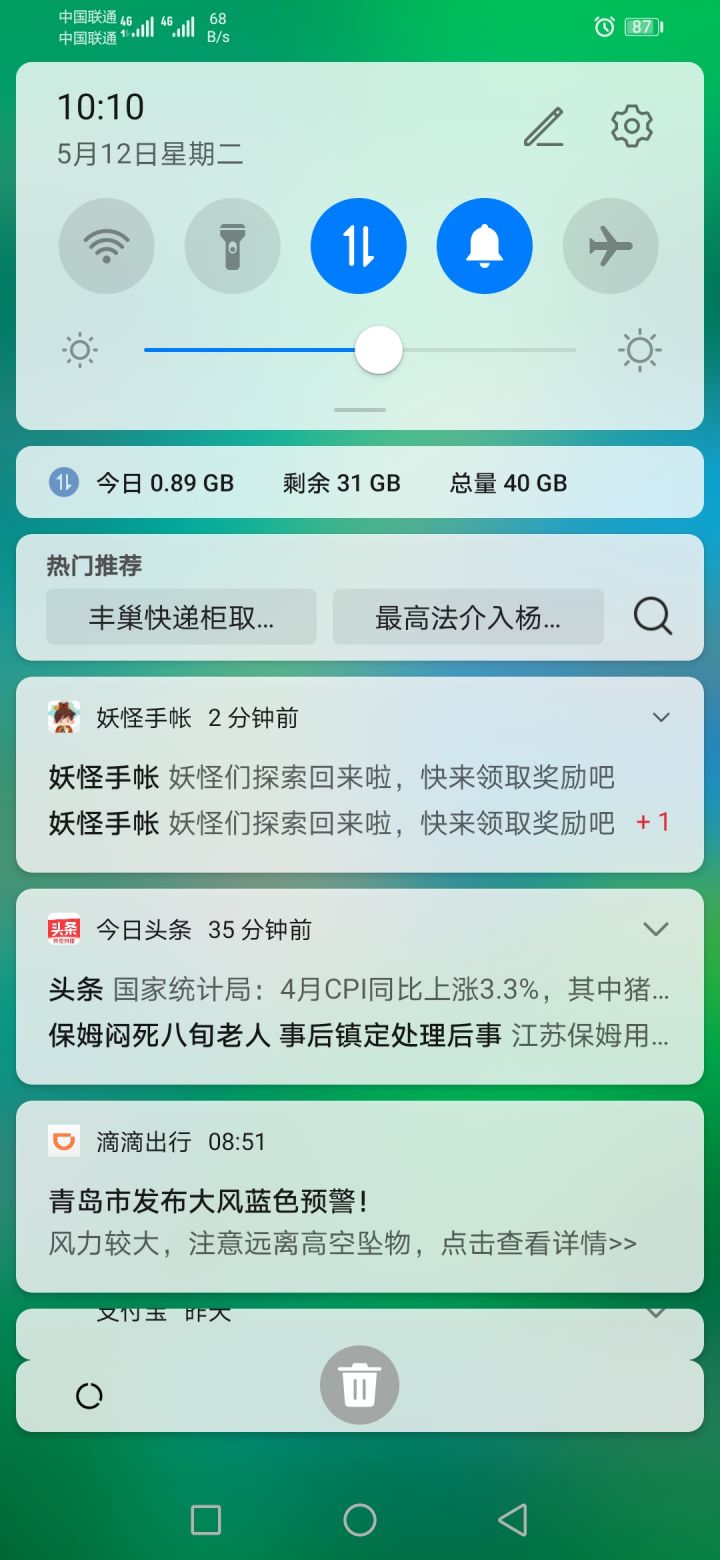The image size is (720, 1560).
Task: Tap the 今日头条 app icon
Action: (x=63, y=928)
